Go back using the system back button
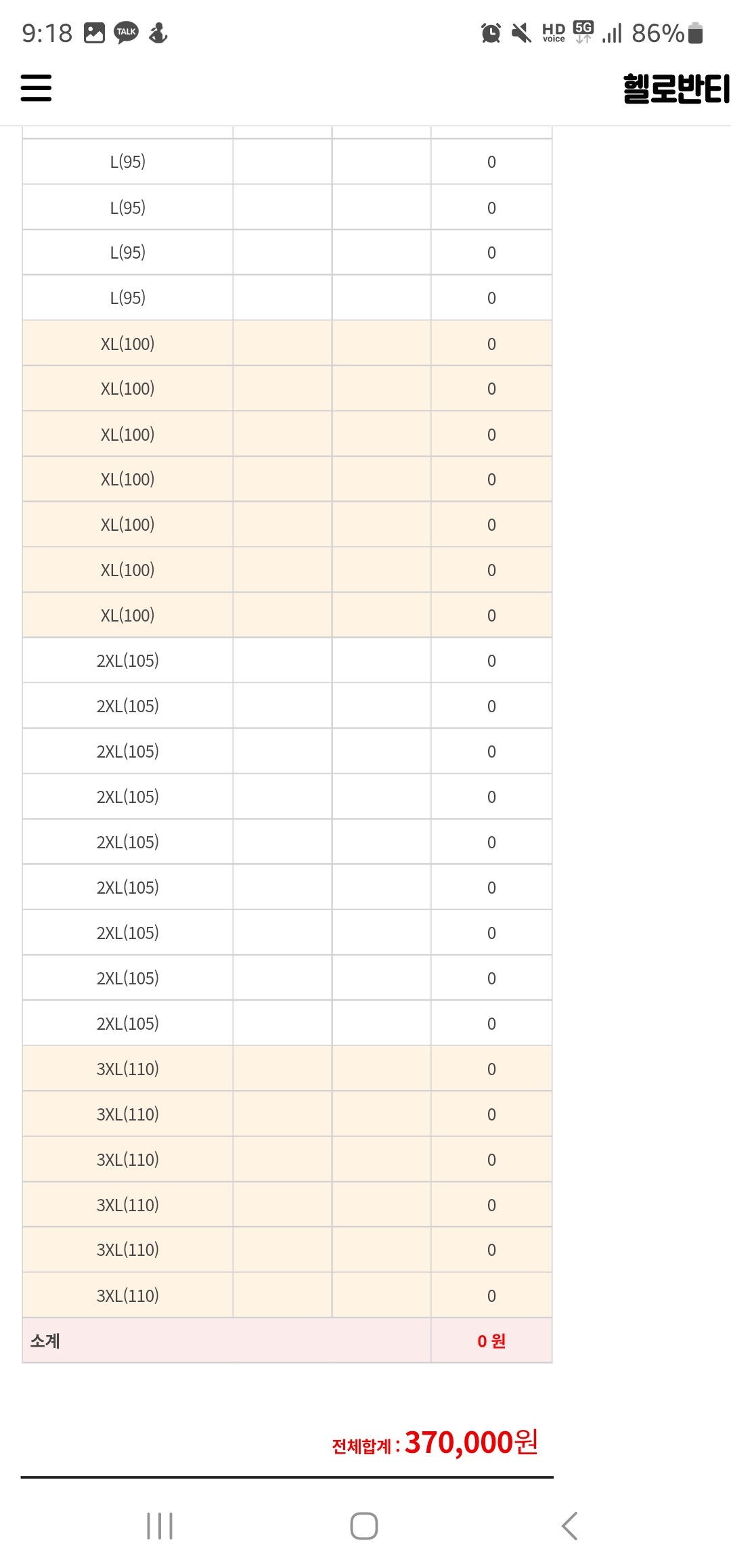This screenshot has height=1568, width=731. coord(570,1525)
